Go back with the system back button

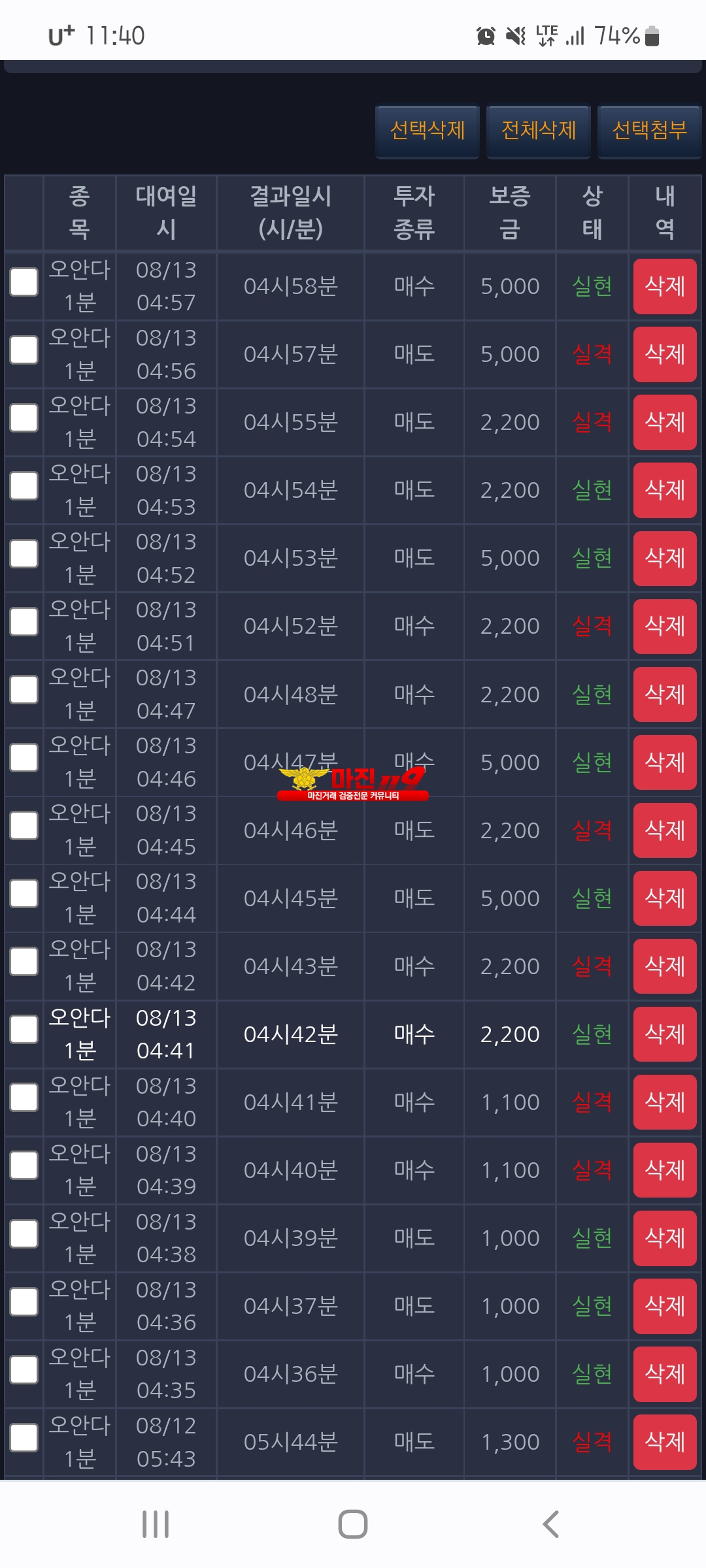pyautogui.click(x=551, y=1524)
